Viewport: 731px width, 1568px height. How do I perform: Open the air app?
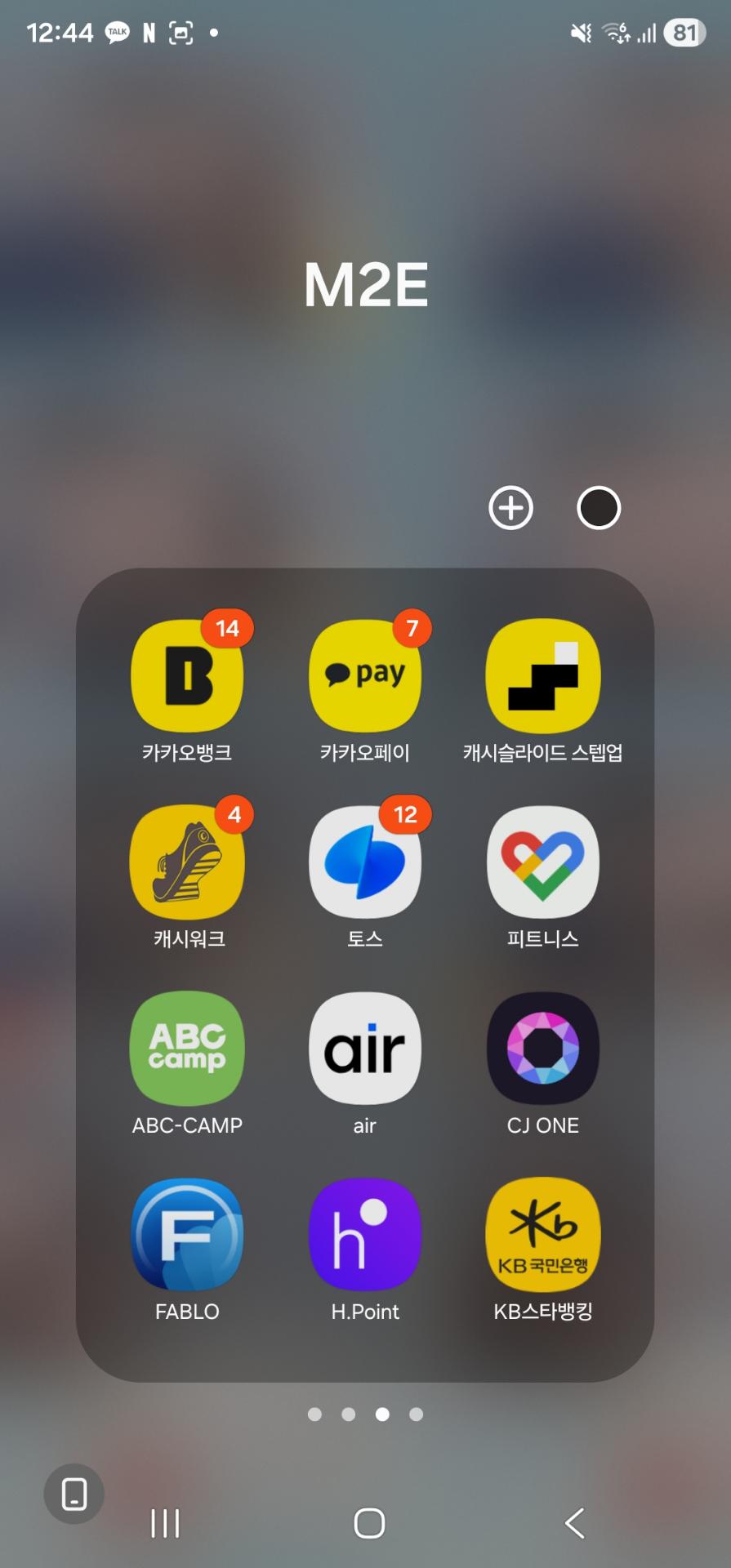pyautogui.click(x=365, y=1049)
